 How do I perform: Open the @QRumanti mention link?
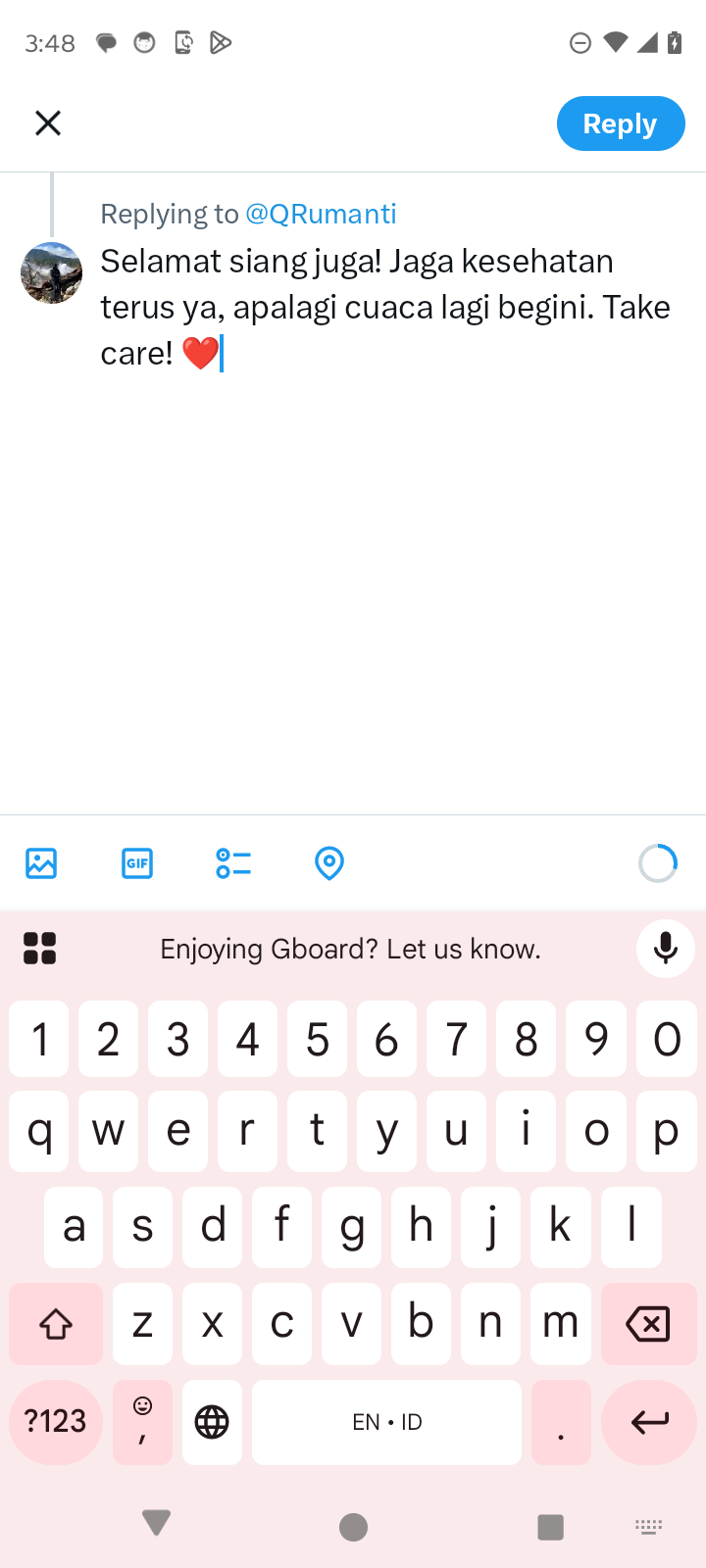tap(321, 214)
